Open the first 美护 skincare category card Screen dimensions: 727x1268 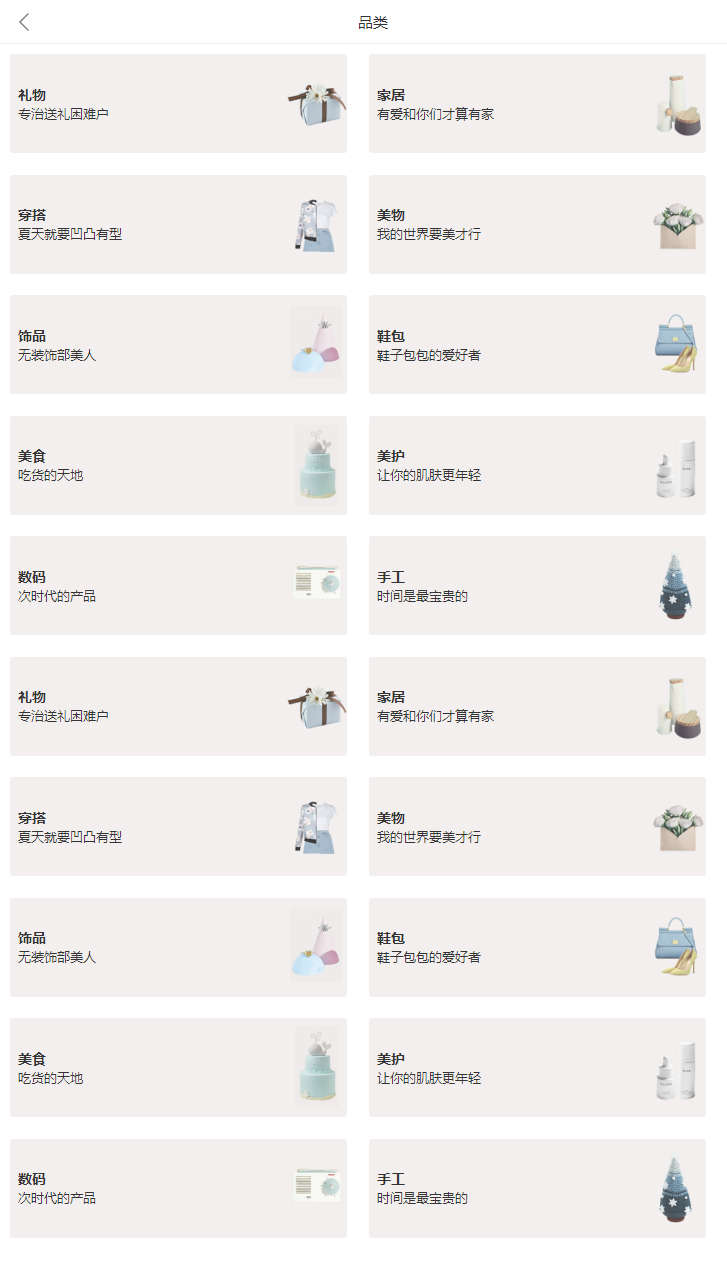tap(537, 465)
